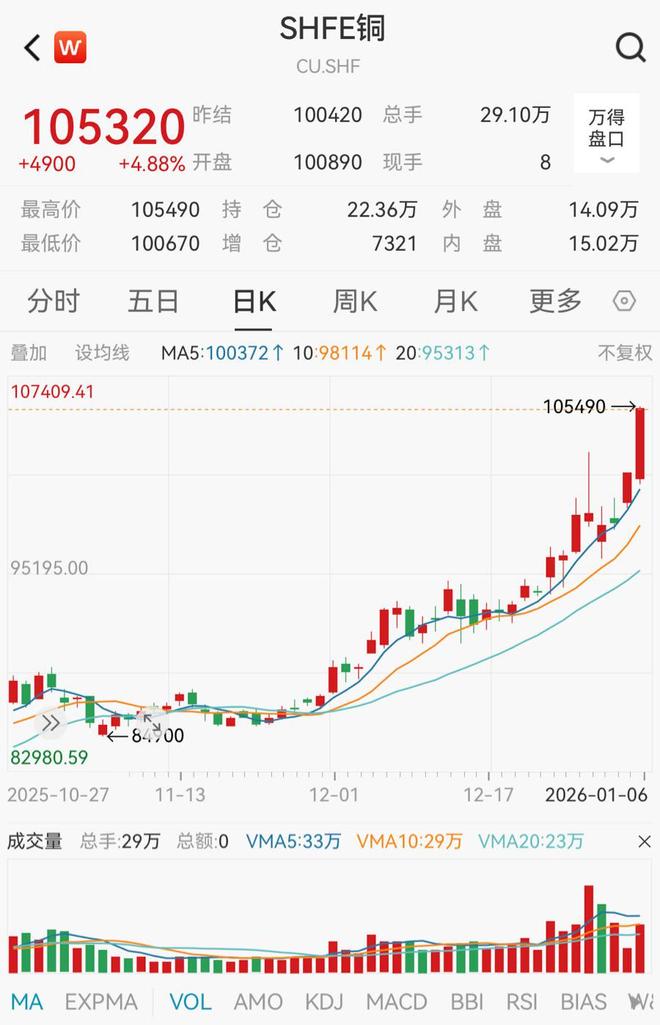This screenshot has width=660, height=1025.
Task: Select the BIAS indicator
Action: 583,1001
